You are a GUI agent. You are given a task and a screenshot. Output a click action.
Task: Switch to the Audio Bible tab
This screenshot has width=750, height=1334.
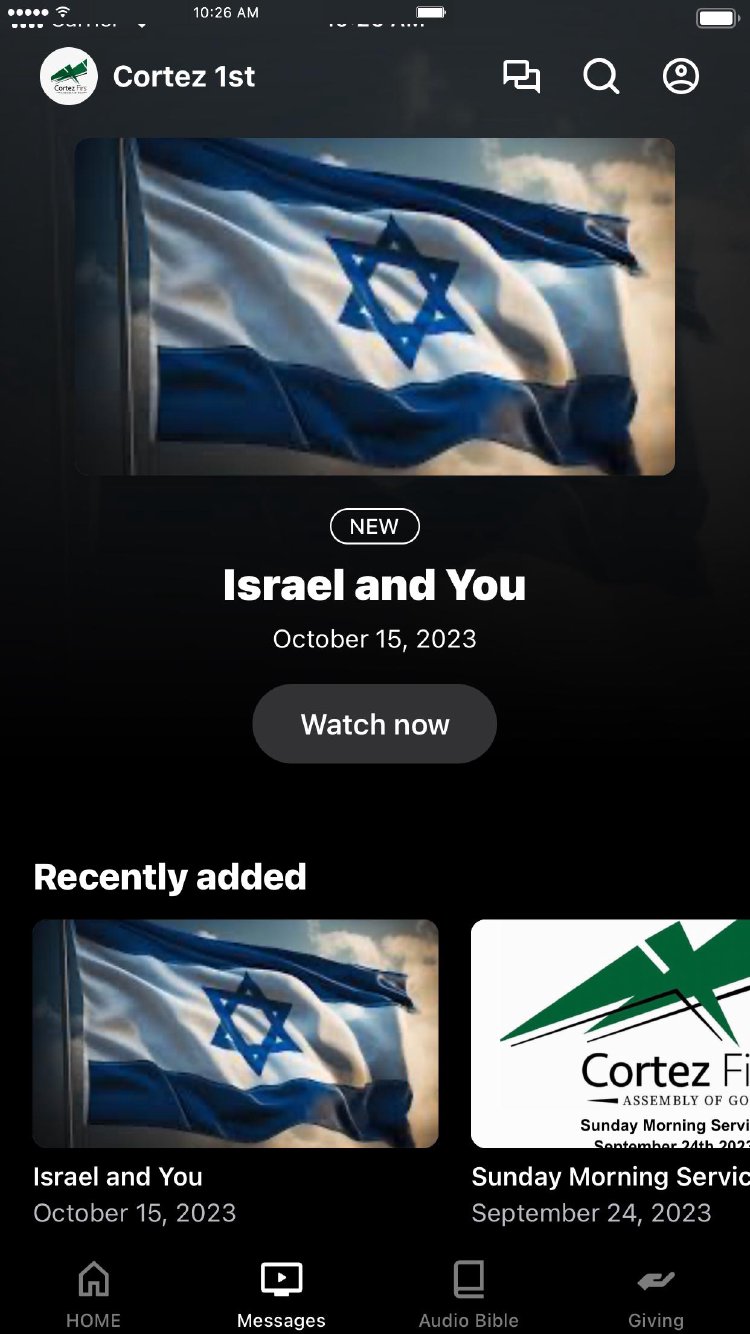468,1294
